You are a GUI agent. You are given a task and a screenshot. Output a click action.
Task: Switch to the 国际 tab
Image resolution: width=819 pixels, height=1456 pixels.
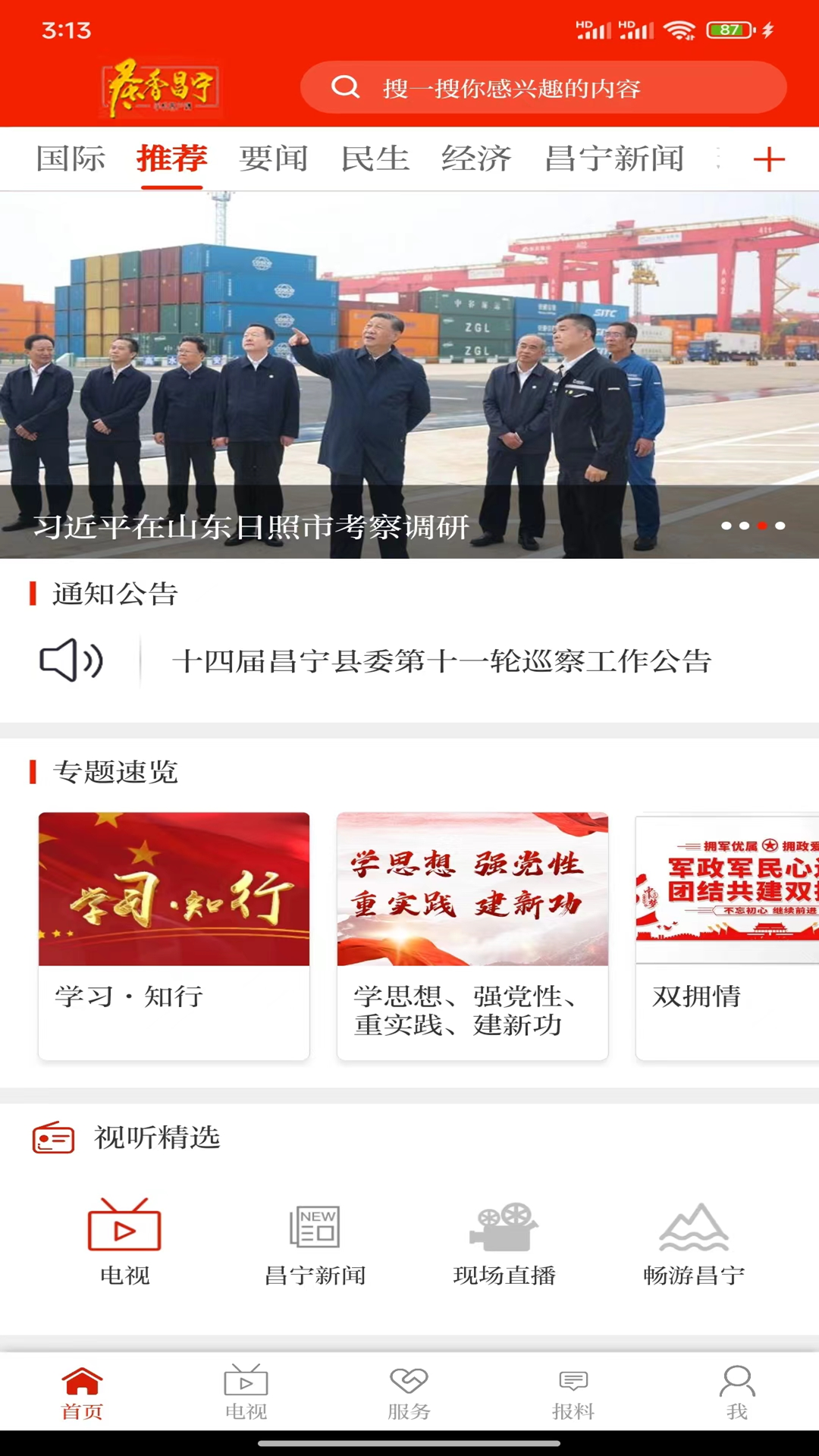coord(71,159)
